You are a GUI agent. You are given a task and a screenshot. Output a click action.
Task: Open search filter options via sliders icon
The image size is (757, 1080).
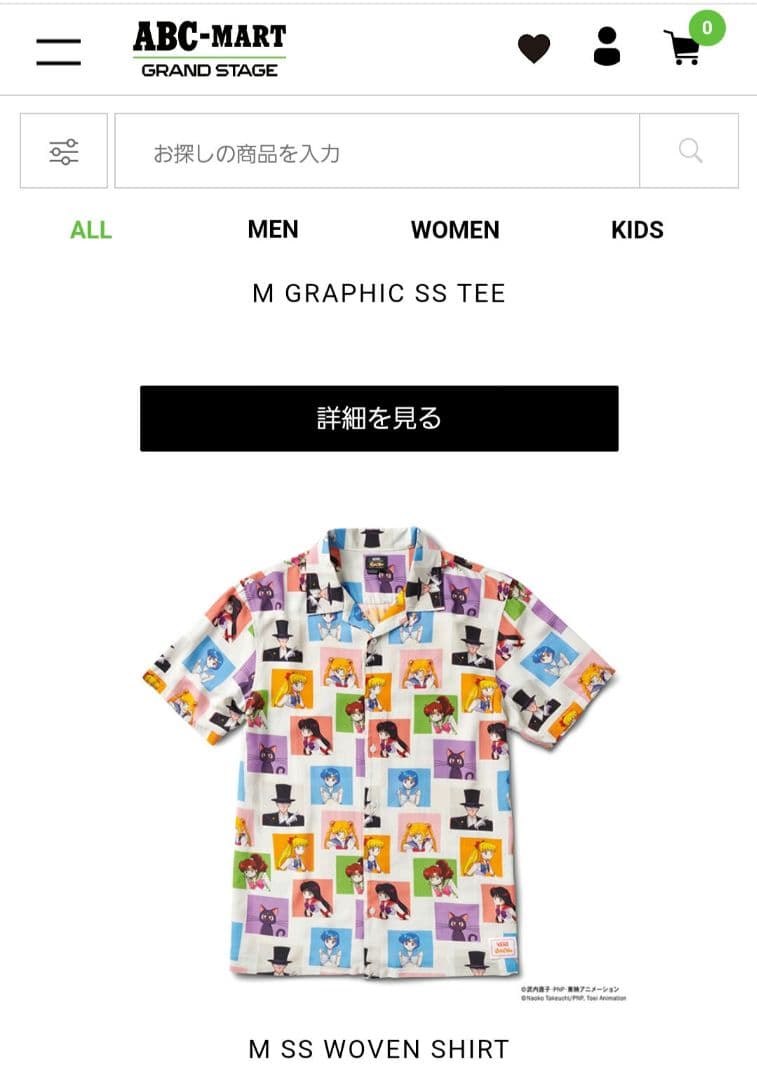click(x=63, y=151)
